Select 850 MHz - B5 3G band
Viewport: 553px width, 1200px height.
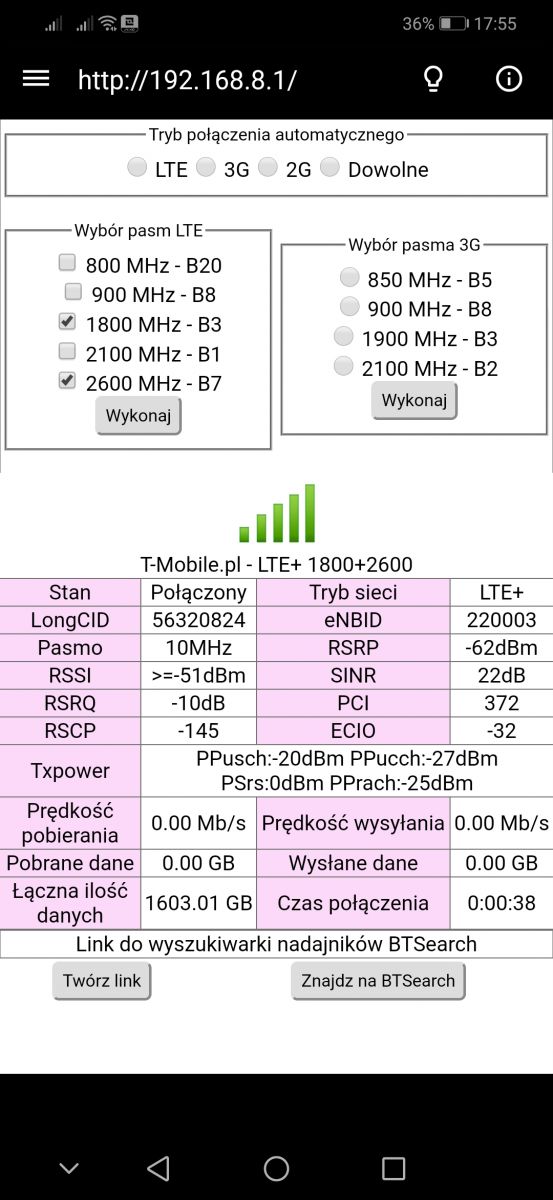point(349,277)
